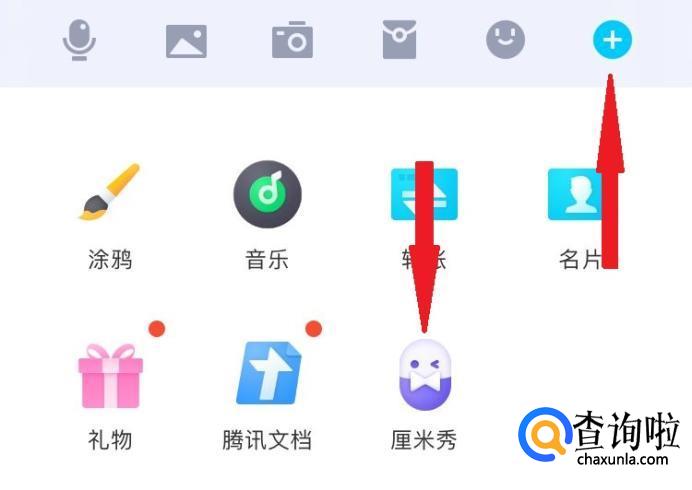Tap the microphone voice input icon
This screenshot has width=692, height=490.
[x=79, y=41]
